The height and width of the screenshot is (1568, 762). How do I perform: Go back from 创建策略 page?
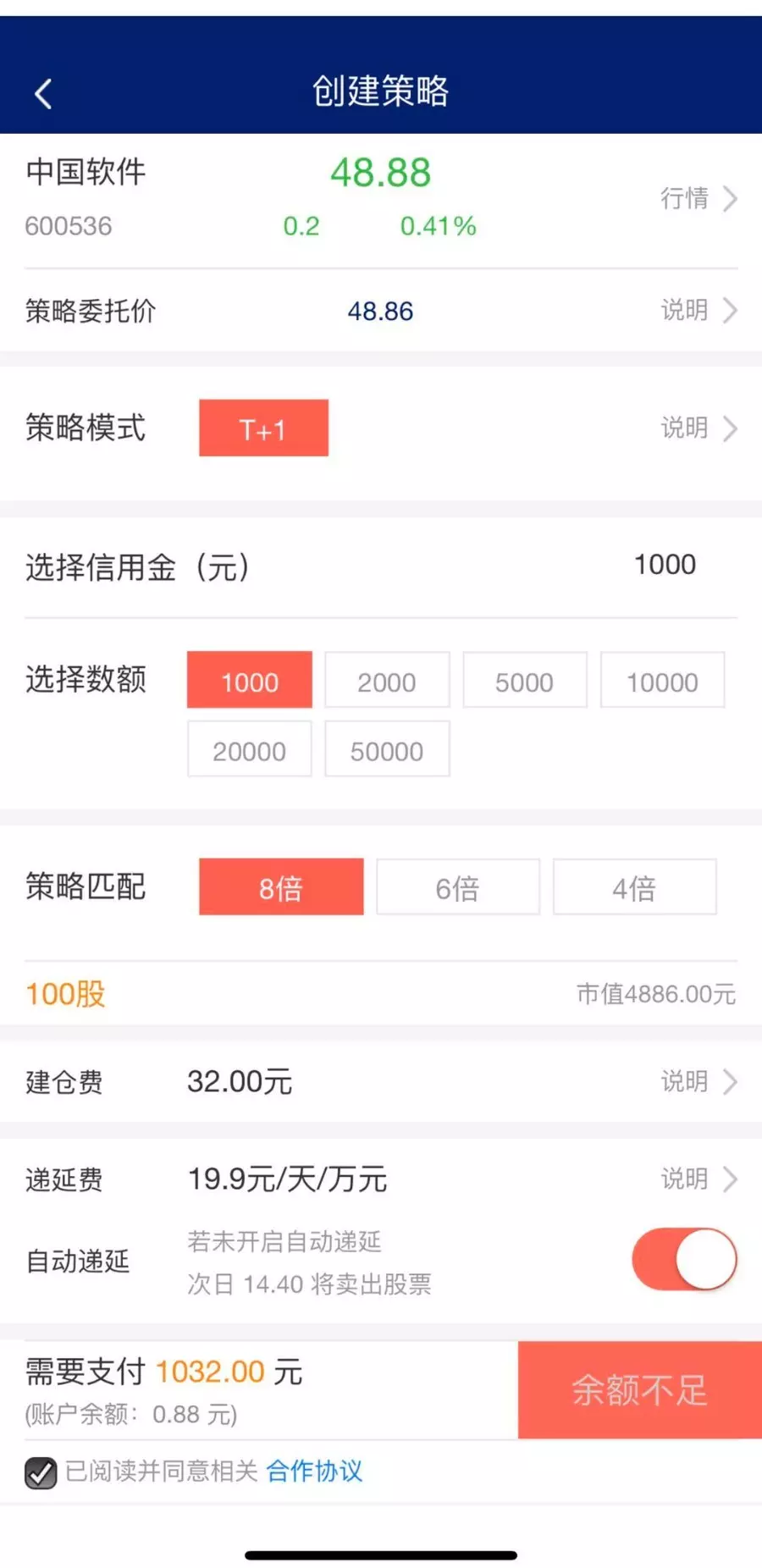(x=44, y=93)
